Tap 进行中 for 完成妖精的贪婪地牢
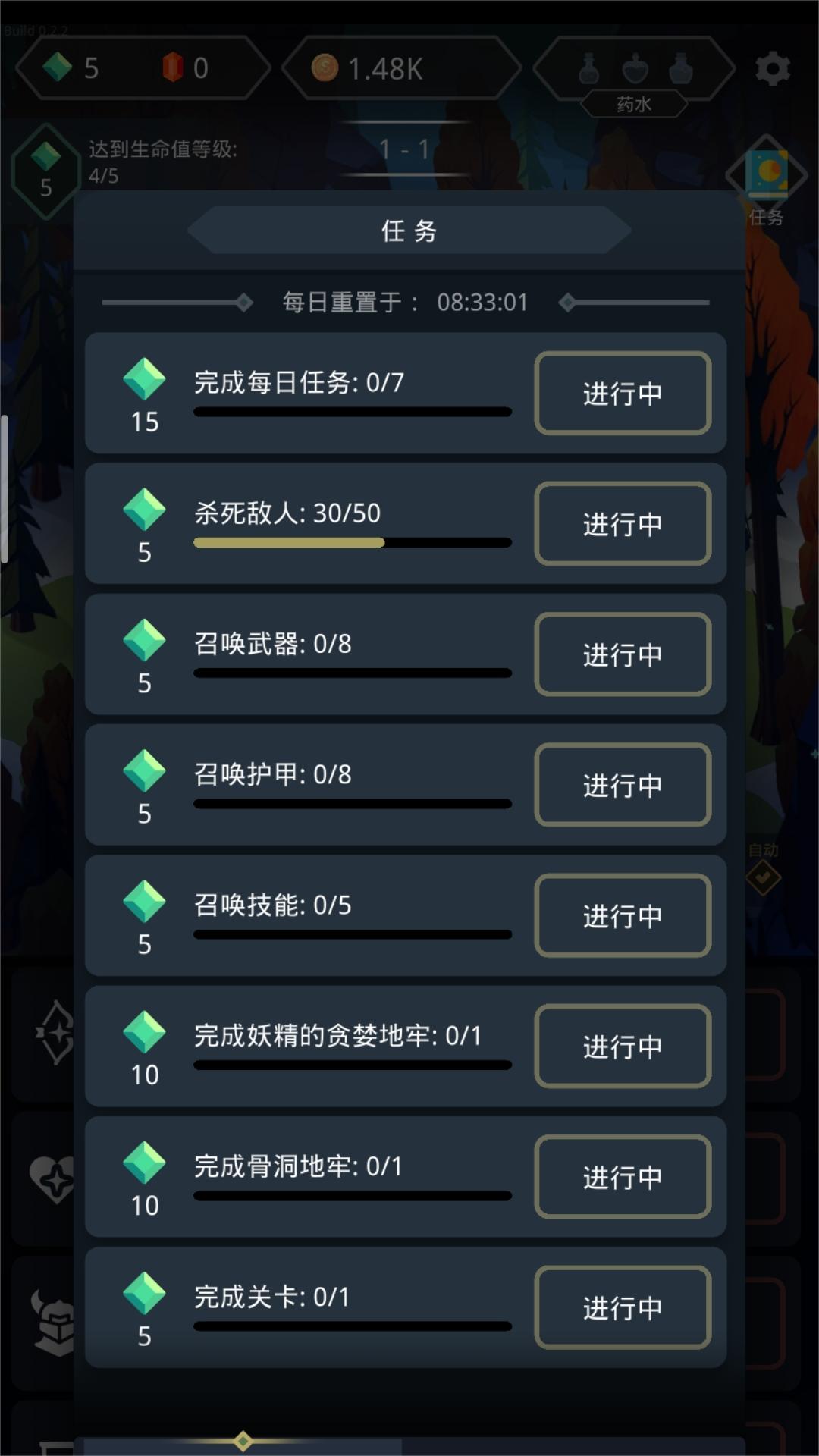Viewport: 819px width, 1456px height. (622, 1046)
